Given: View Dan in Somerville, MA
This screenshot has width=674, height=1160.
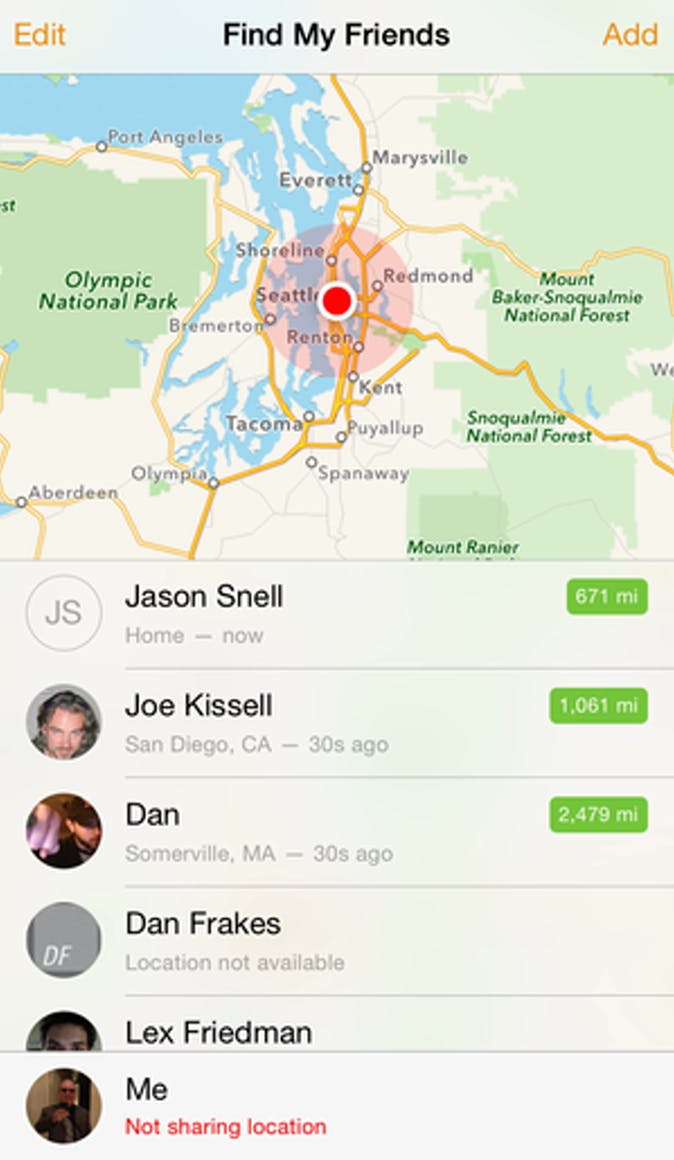Looking at the screenshot, I should (336, 831).
